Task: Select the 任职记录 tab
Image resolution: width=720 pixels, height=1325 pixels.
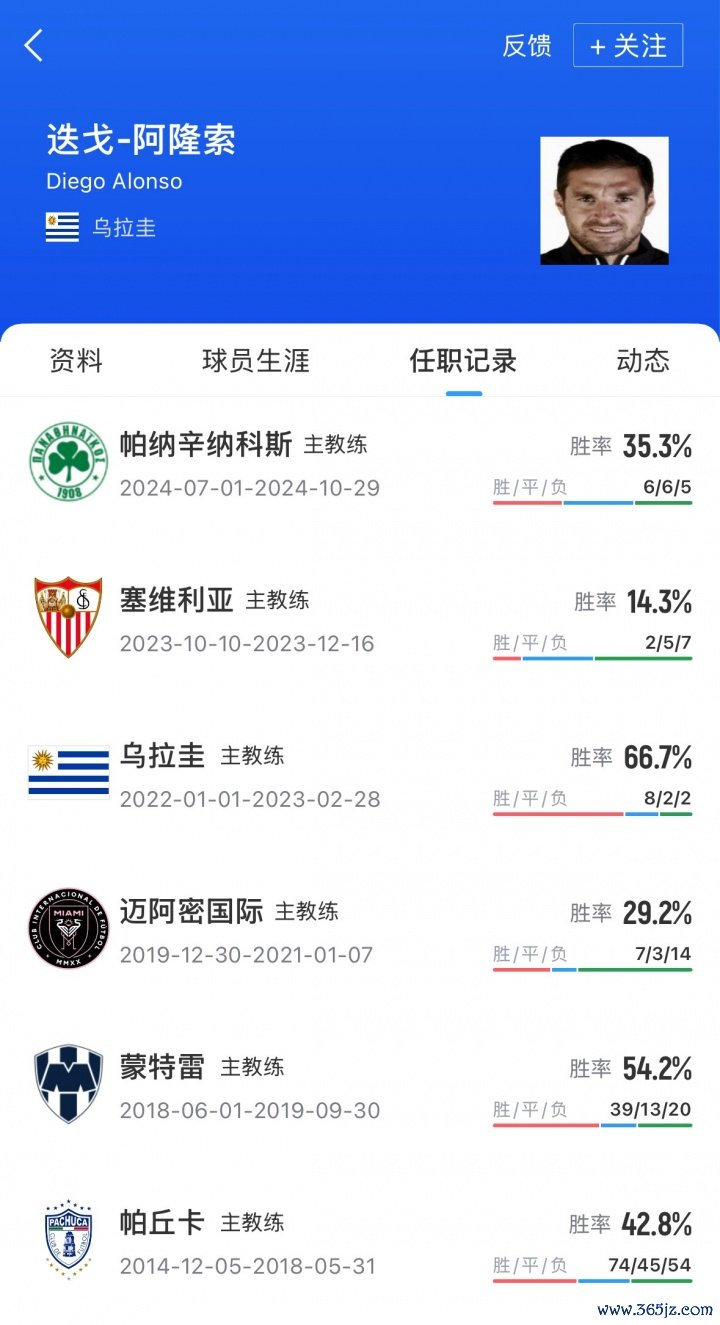Action: click(x=463, y=361)
